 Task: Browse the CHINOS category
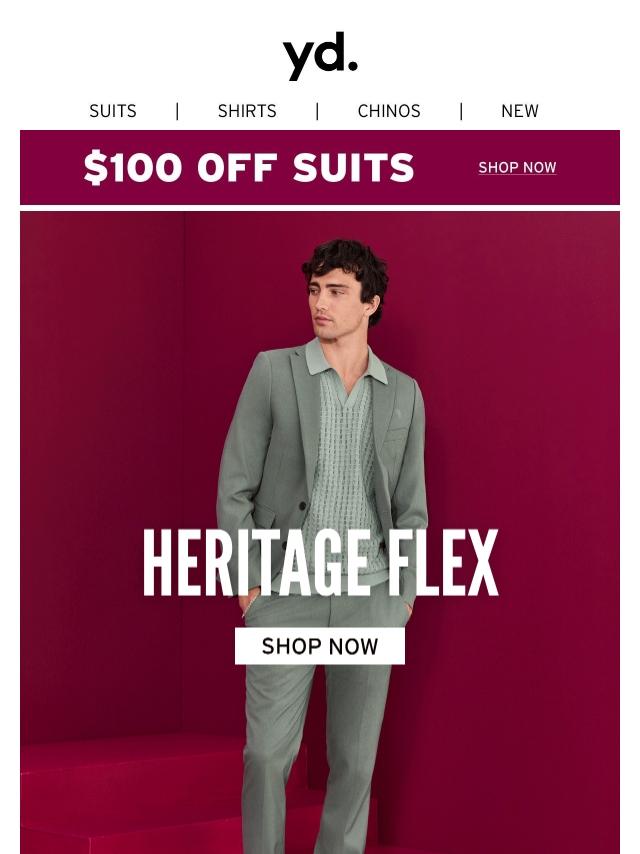coord(389,111)
